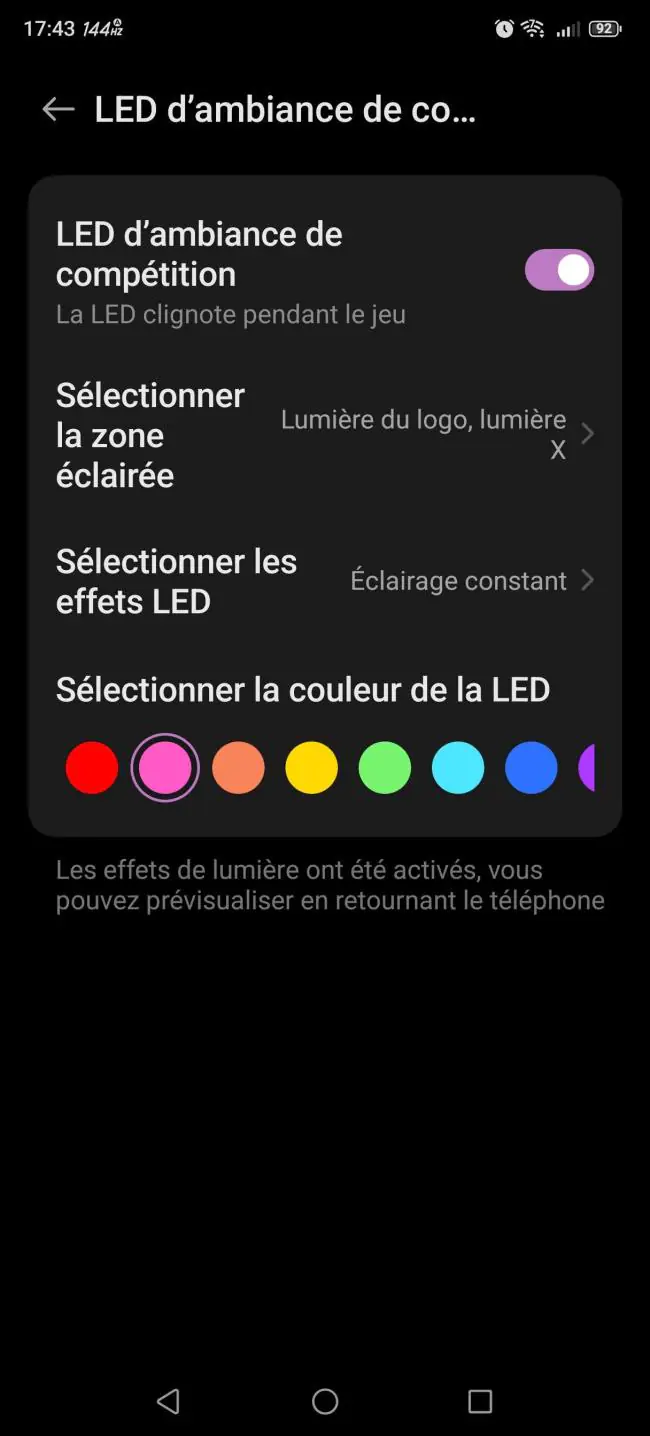650x1436 pixels.
Task: Open Sélectionner la zone éclairée
Action: click(325, 435)
